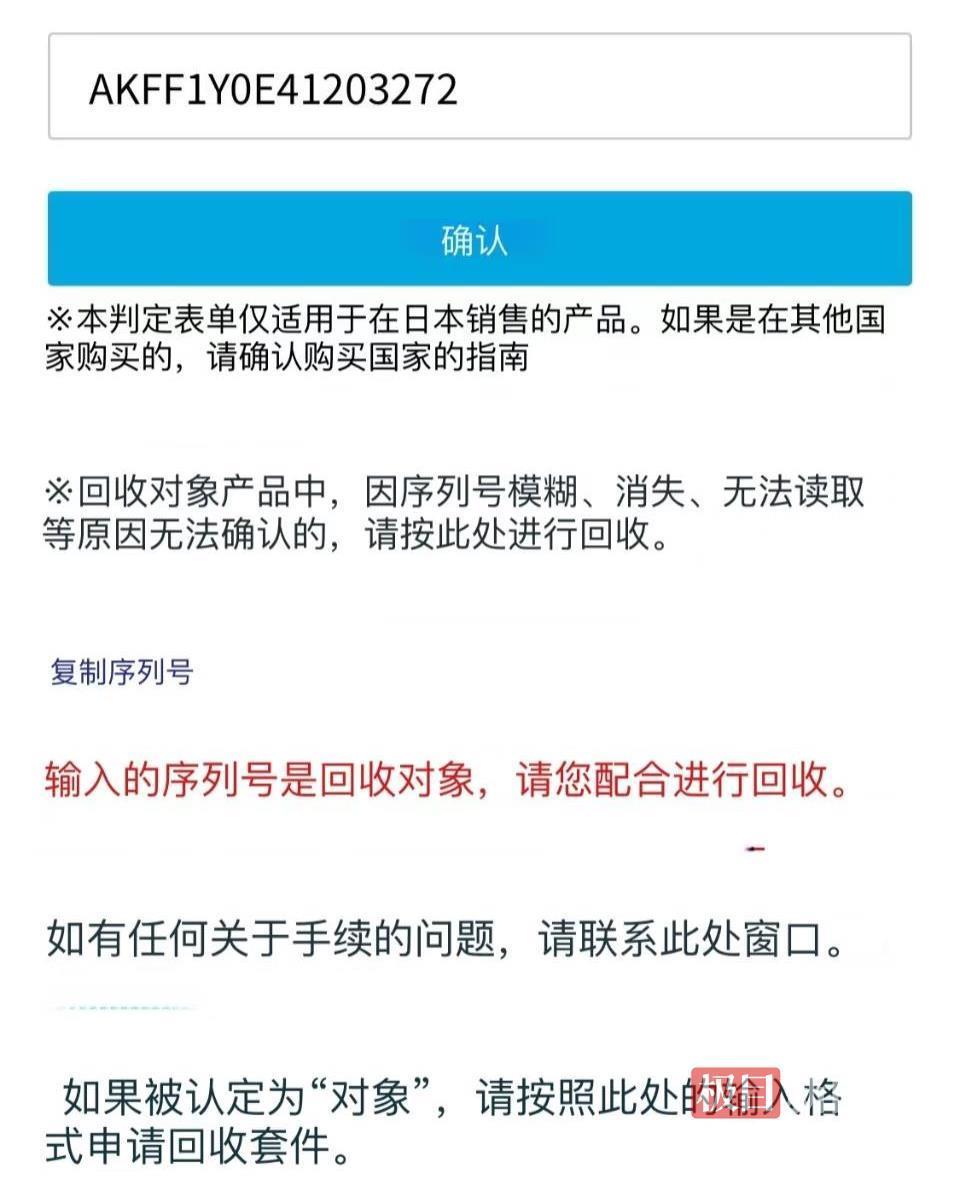Tap the serial number input field

coord(478,88)
